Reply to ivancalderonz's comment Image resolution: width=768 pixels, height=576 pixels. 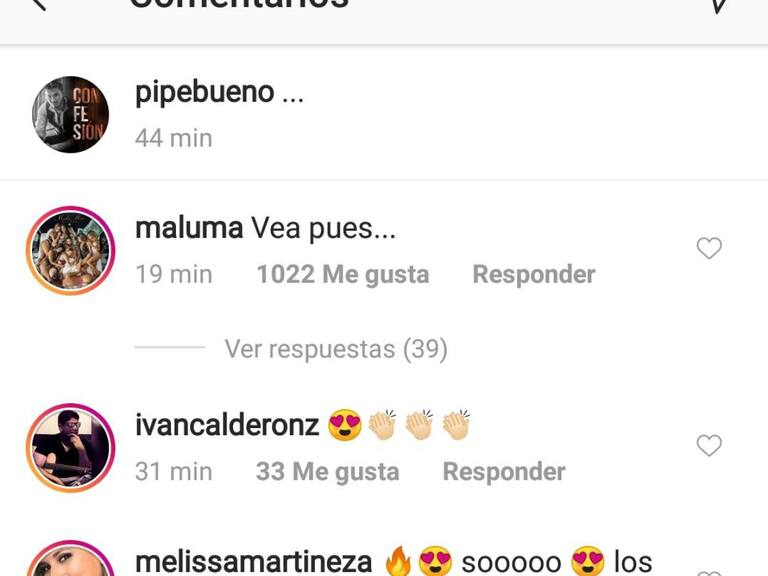coord(504,471)
